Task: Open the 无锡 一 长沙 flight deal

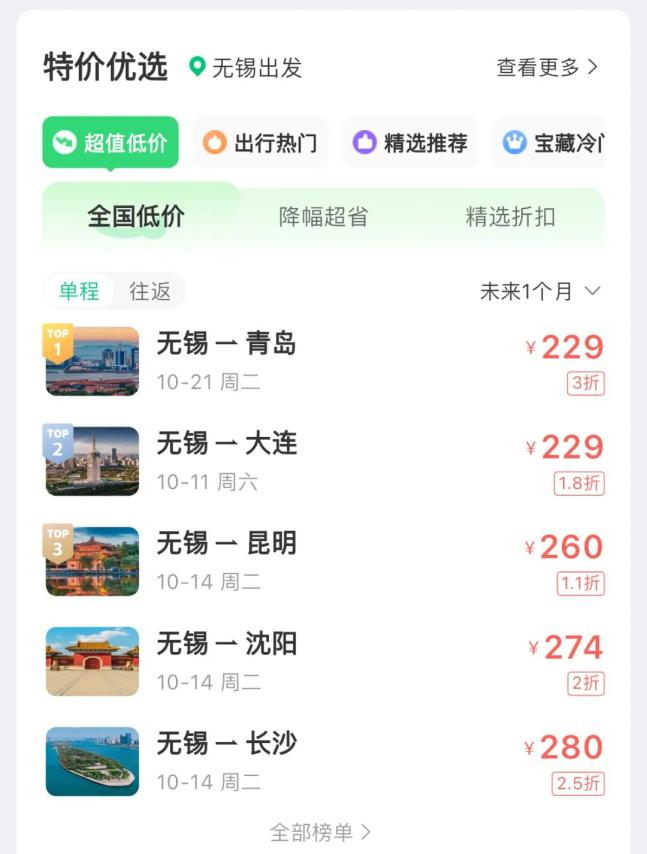Action: click(324, 760)
